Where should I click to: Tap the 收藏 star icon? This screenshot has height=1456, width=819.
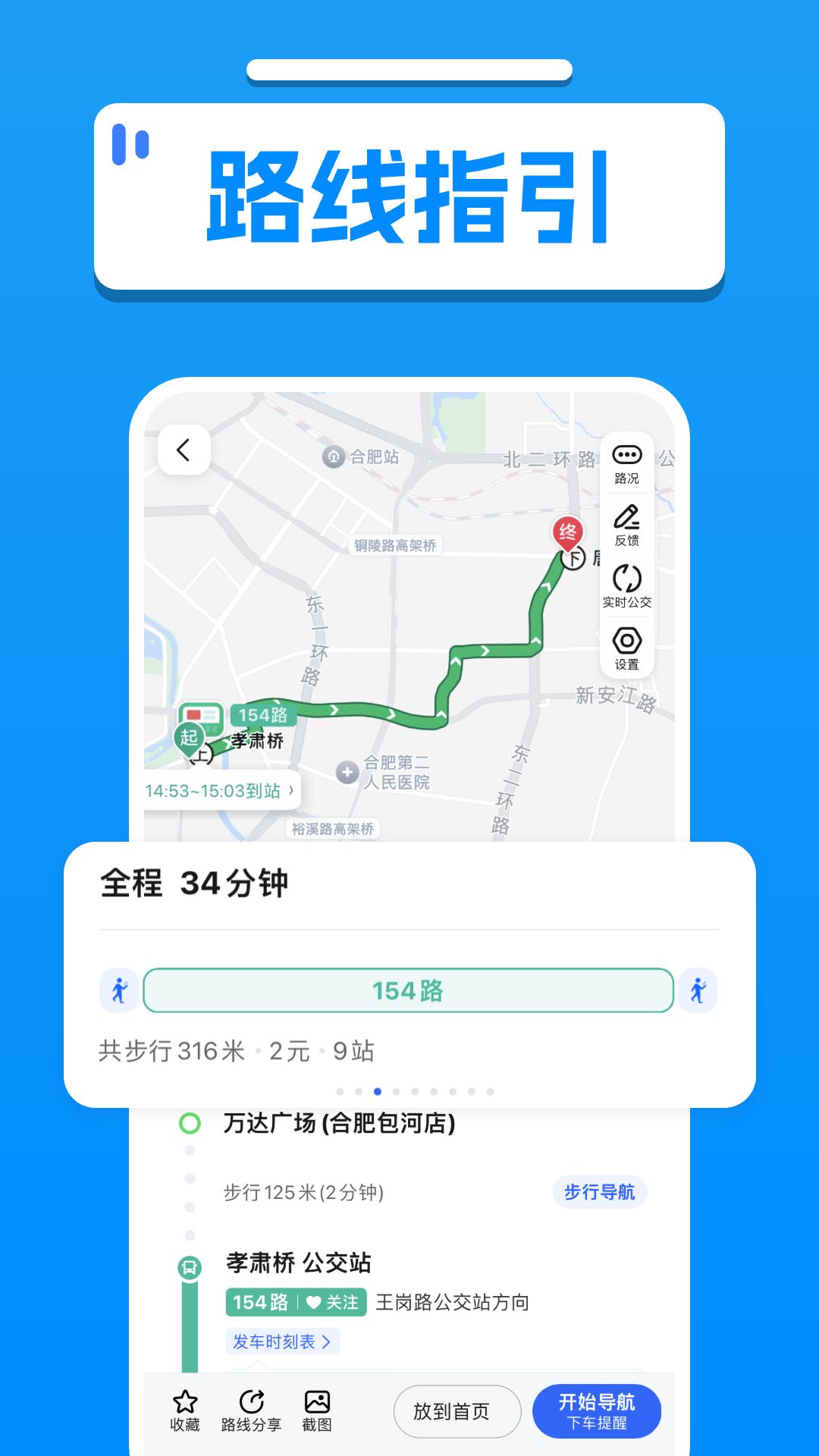point(184,1409)
